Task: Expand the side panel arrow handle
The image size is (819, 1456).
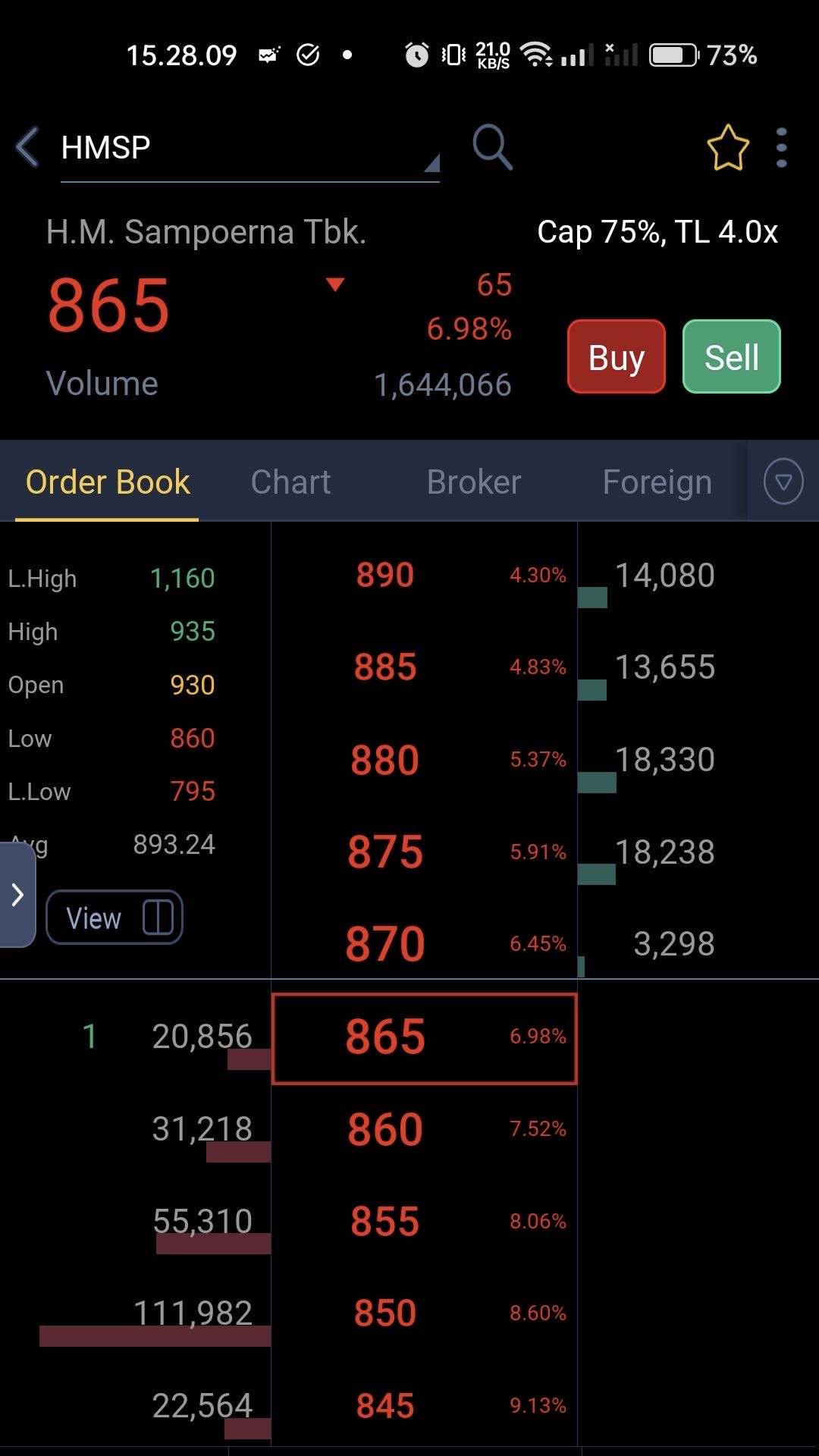Action: click(17, 895)
